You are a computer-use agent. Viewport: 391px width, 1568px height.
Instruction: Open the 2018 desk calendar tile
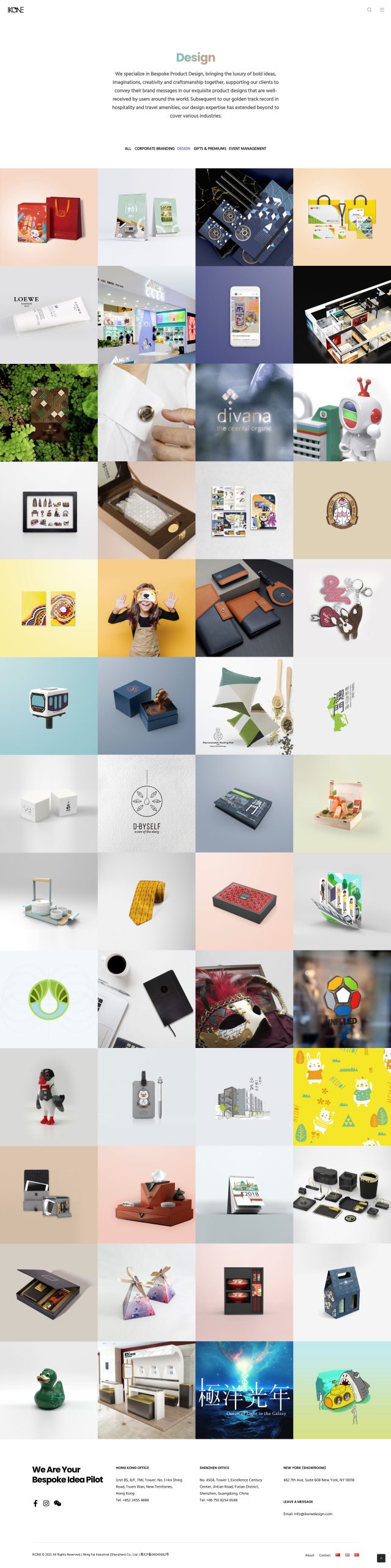point(244,1194)
